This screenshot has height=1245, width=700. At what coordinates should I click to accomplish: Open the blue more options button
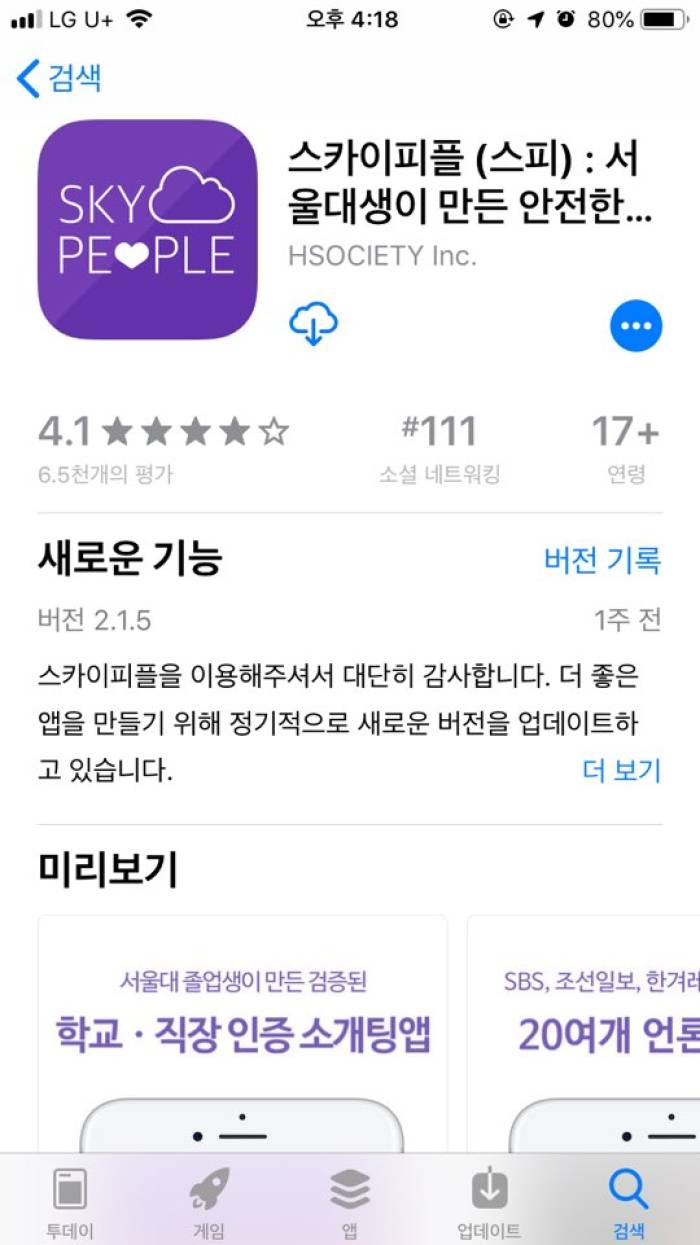[636, 325]
